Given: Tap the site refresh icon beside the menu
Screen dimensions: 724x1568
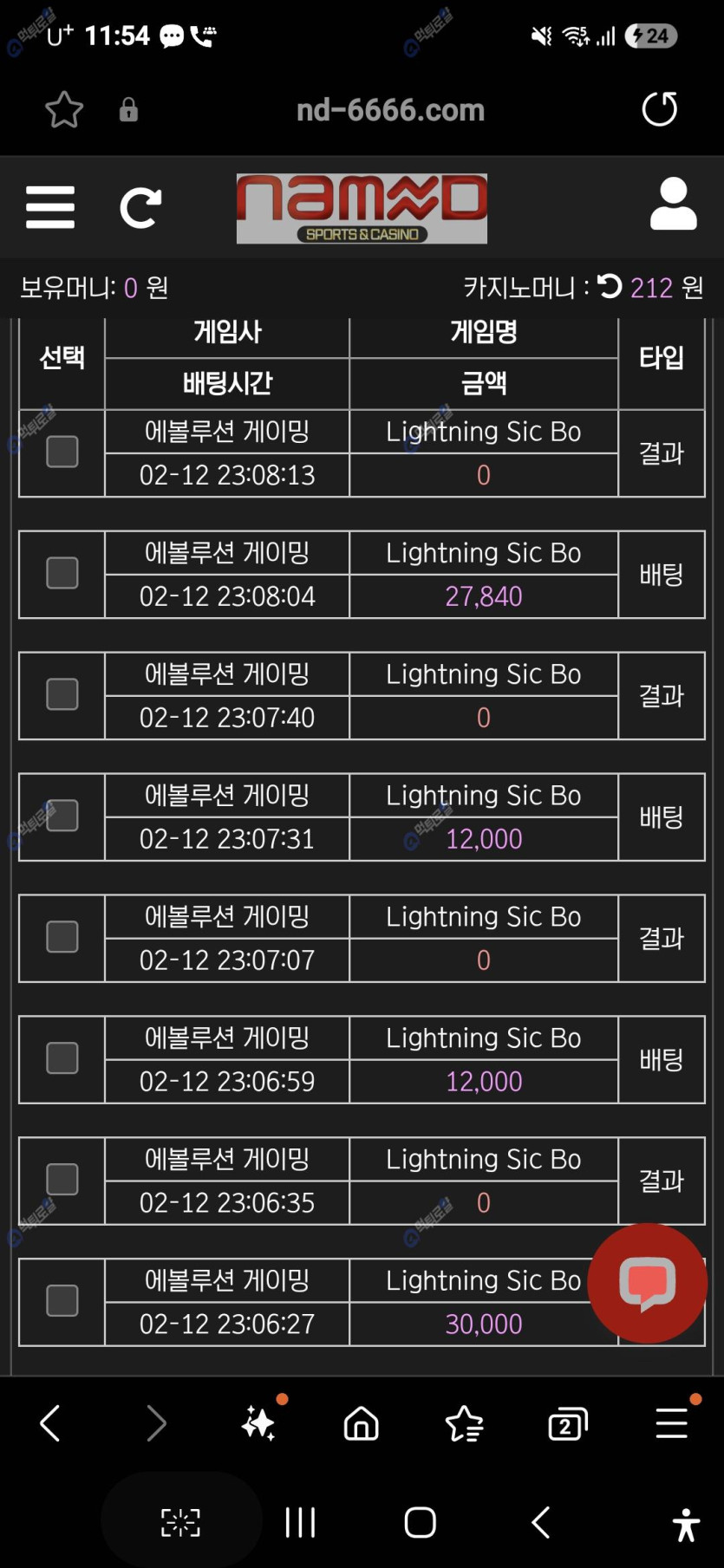Looking at the screenshot, I should 140,208.
